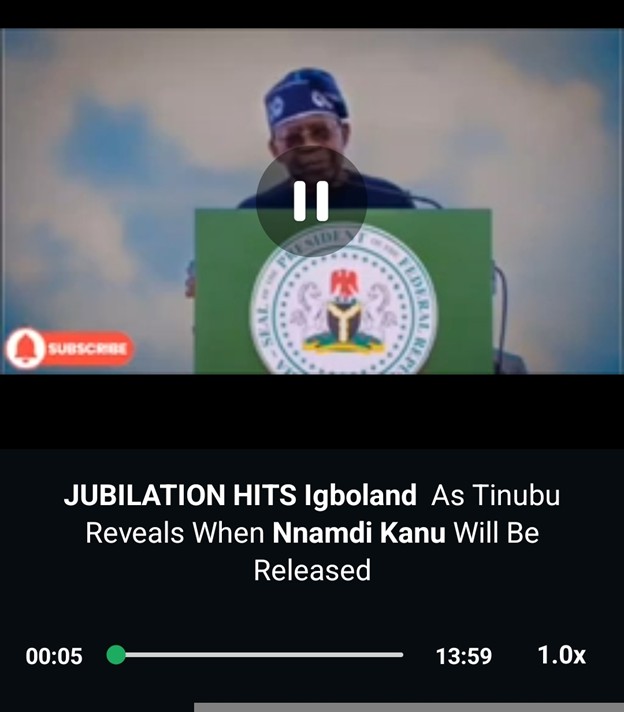Viewport: 624px width, 712px height.
Task: Change the 1.0x playback speed
Action: [561, 655]
